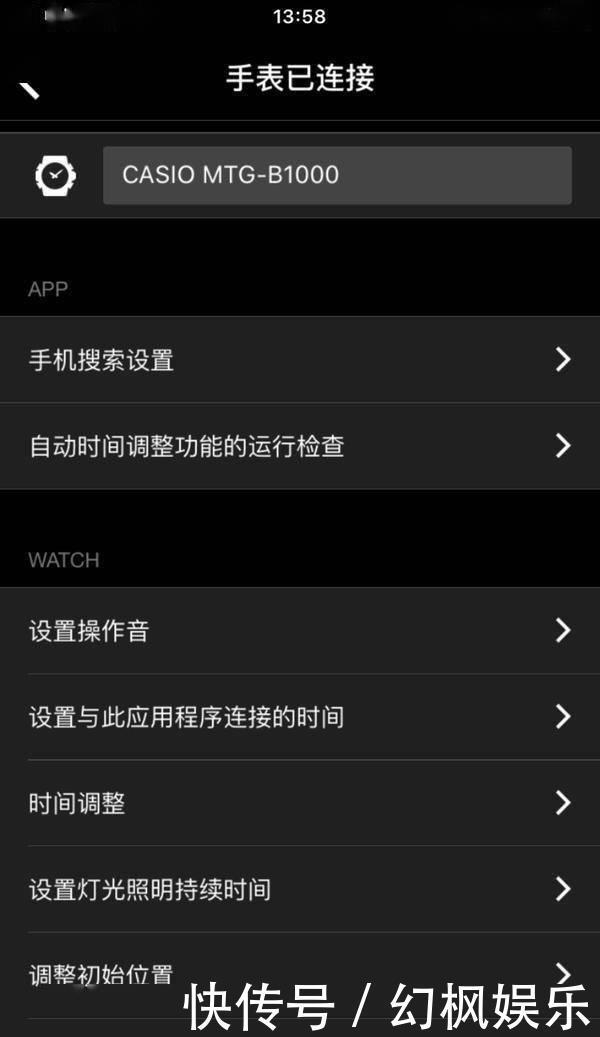Select the 时间调整 row
Image resolution: width=600 pixels, height=1037 pixels.
click(300, 803)
